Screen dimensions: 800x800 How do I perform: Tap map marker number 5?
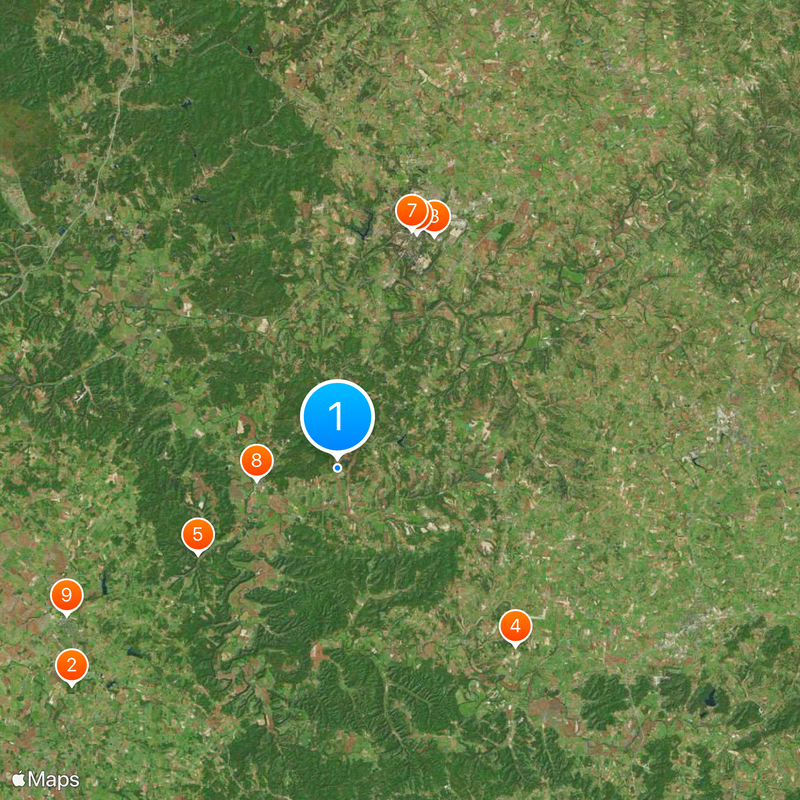(x=198, y=534)
